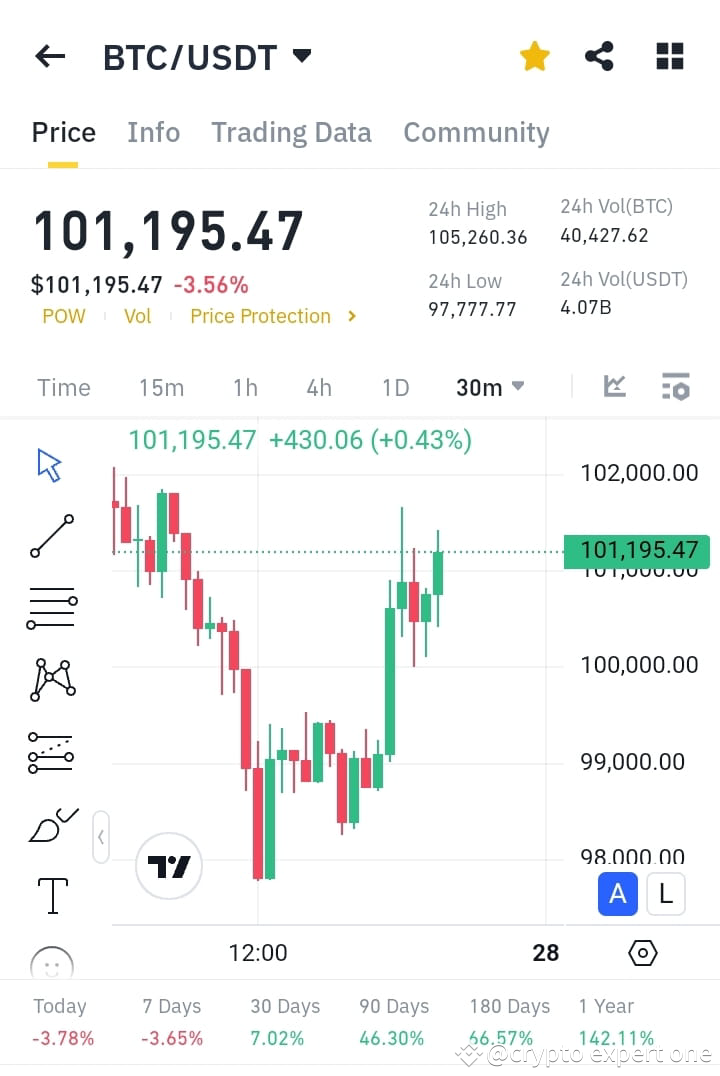Open the Price Protection link
The image size is (720, 1076).
[260, 316]
